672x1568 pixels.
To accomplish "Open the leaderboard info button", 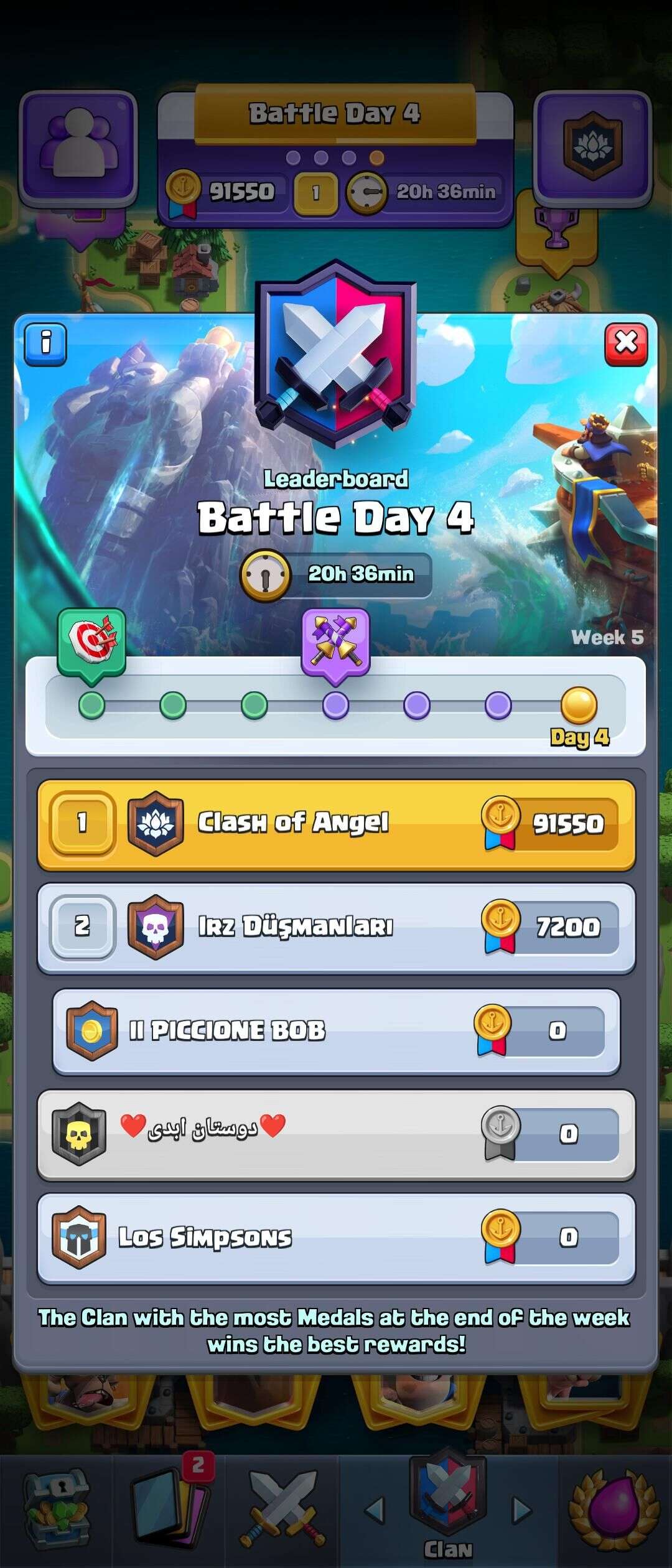I will (x=45, y=343).
